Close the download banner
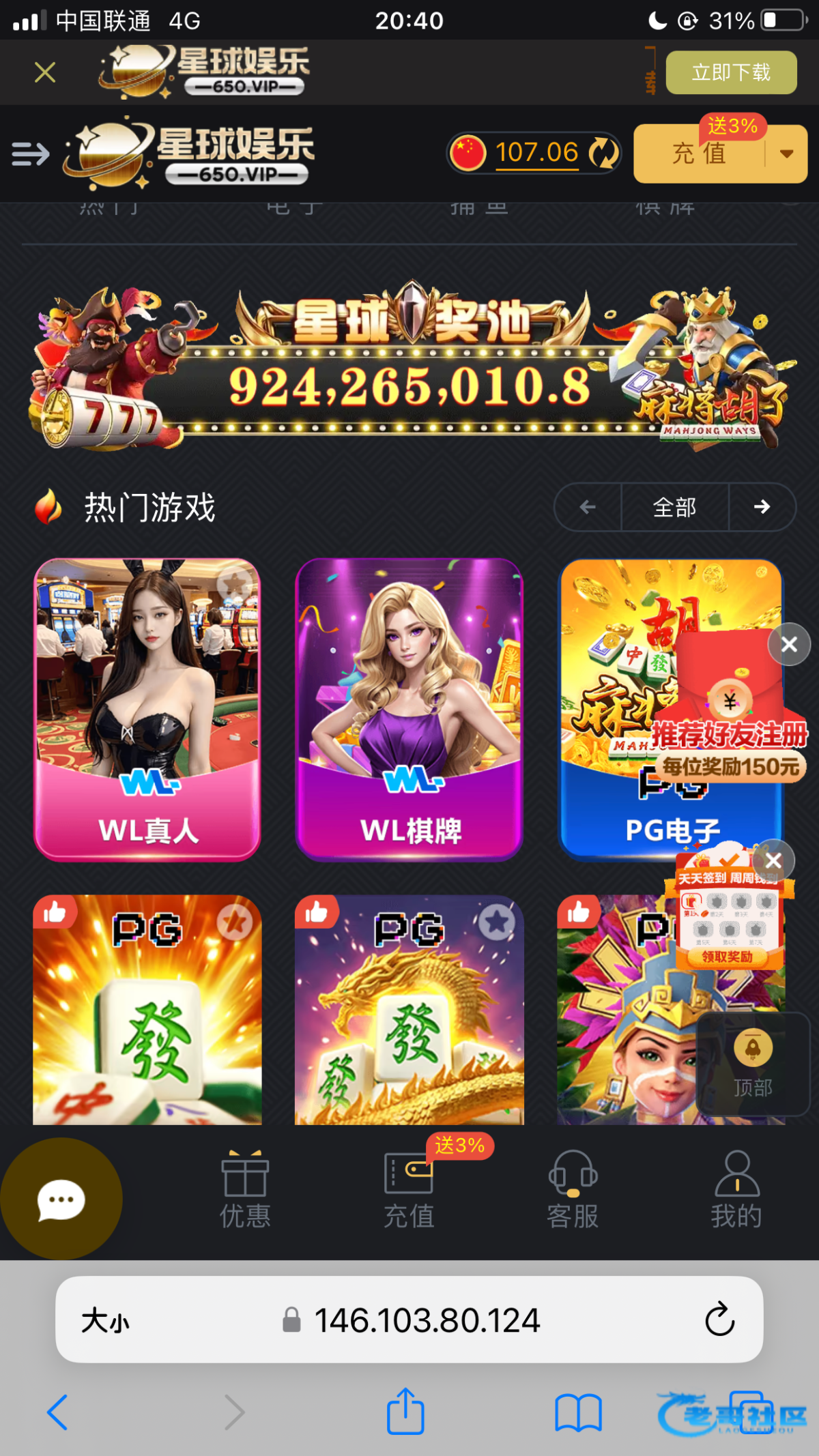The width and height of the screenshot is (819, 1456). click(45, 72)
